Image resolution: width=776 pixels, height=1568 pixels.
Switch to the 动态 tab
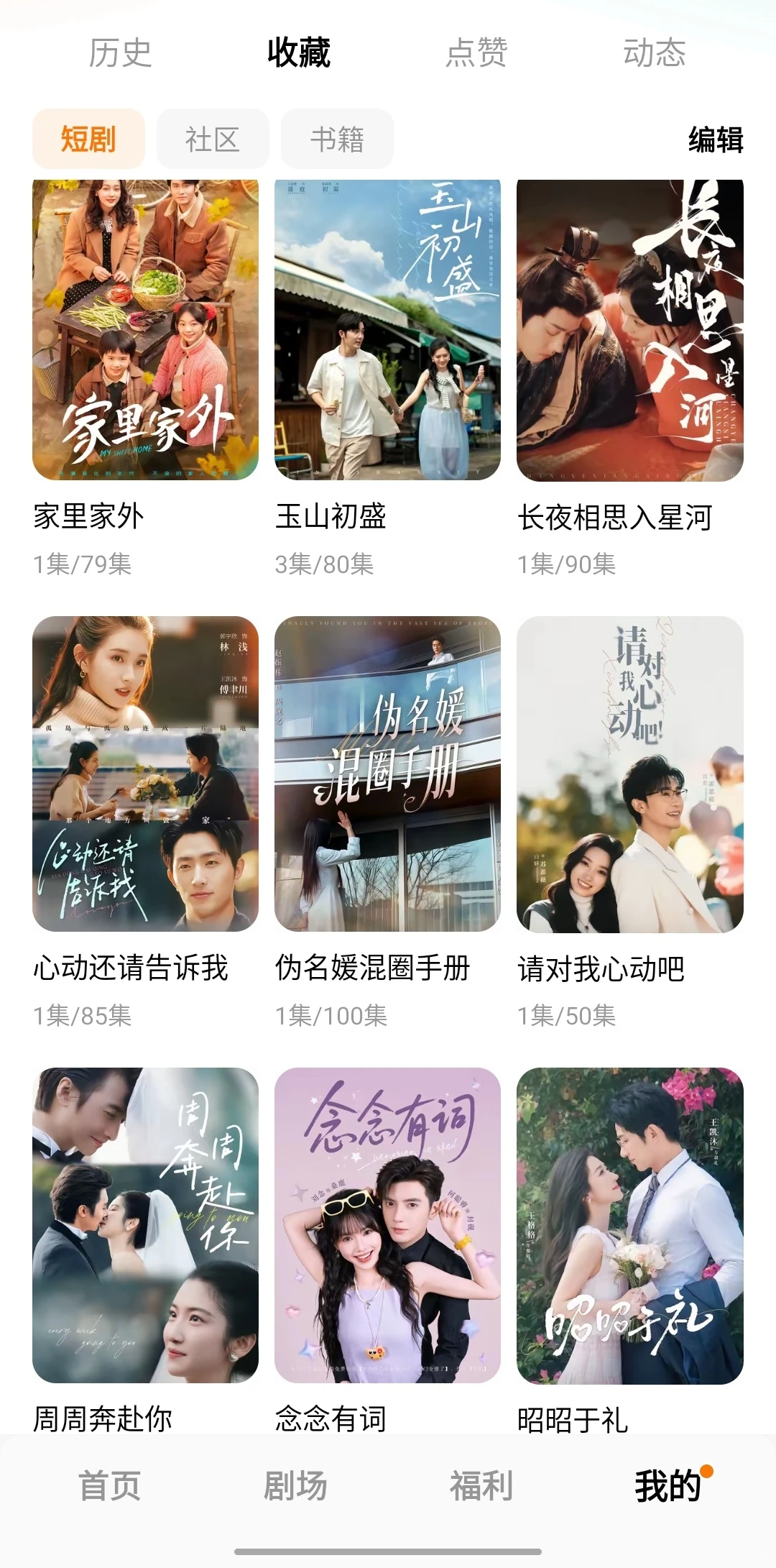click(x=654, y=53)
